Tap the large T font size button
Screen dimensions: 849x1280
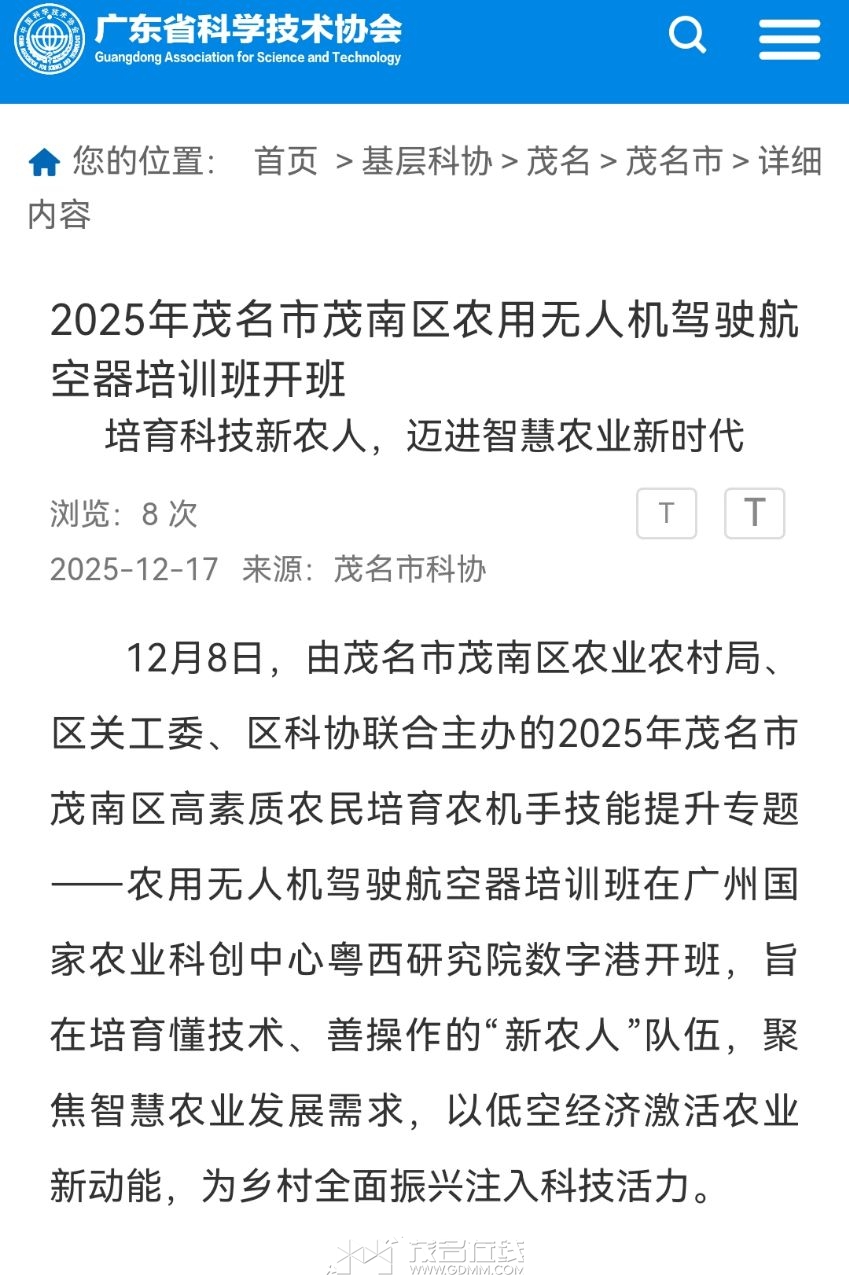pos(754,514)
